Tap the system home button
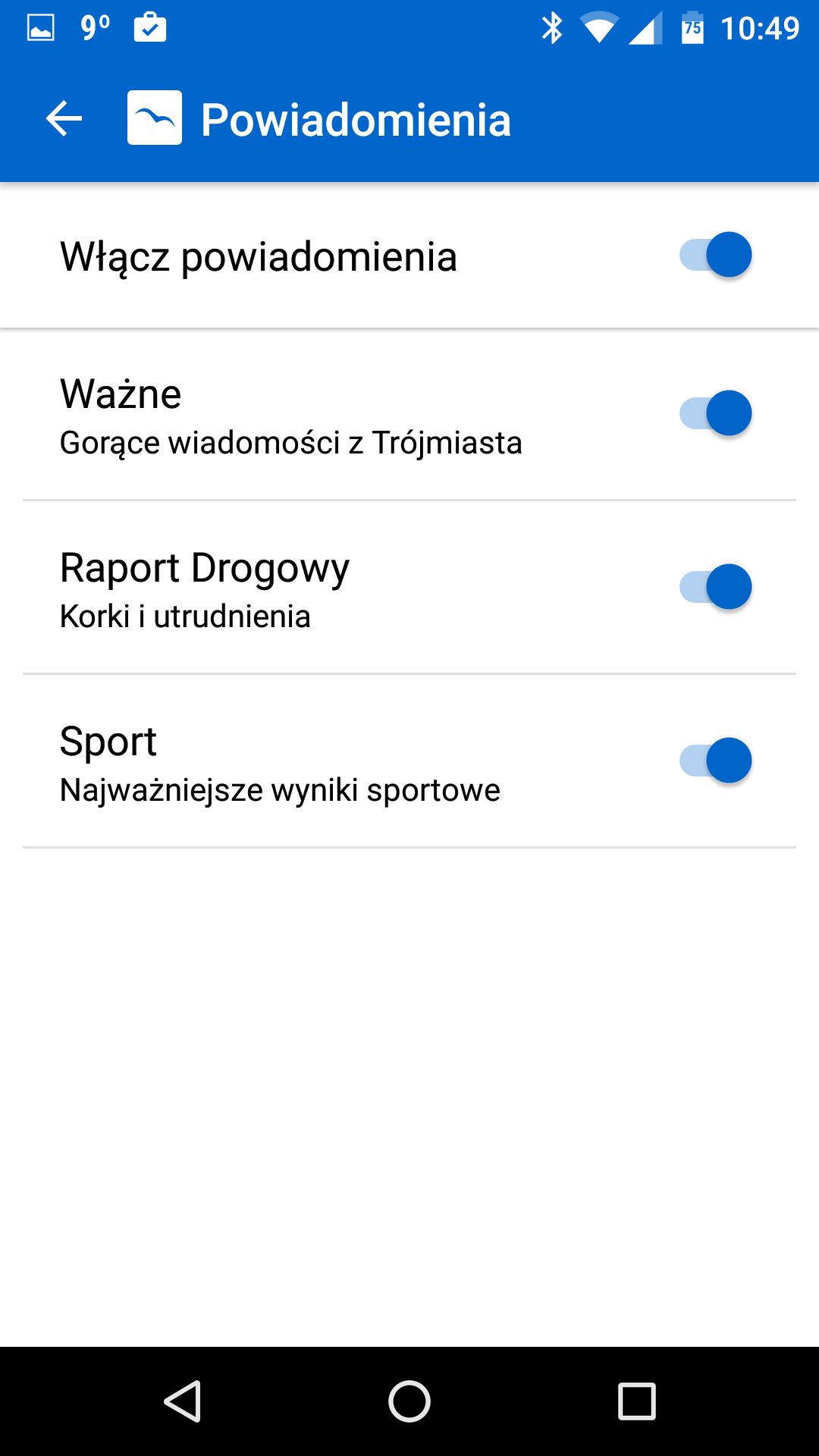Viewport: 819px width, 1456px height. click(409, 1401)
